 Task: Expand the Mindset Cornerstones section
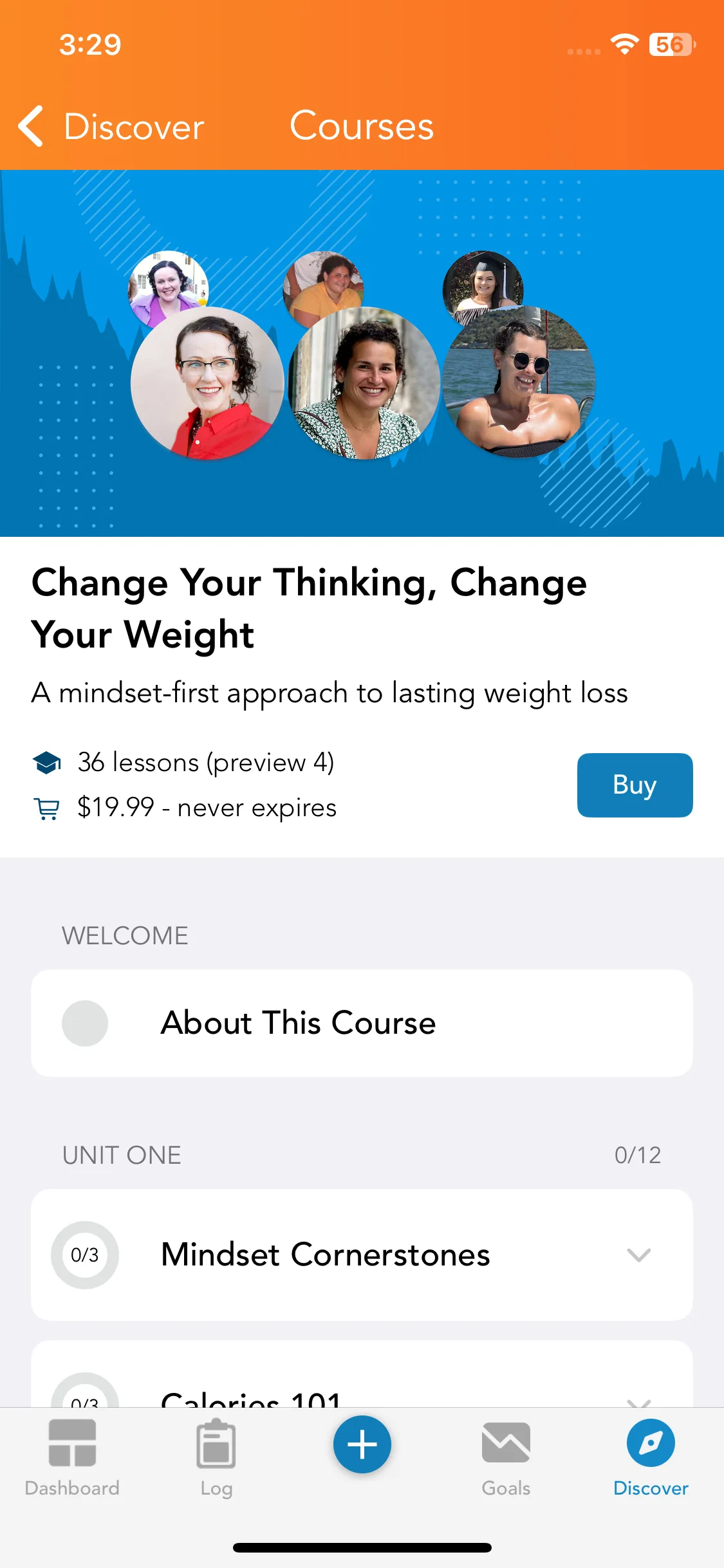[362, 1255]
